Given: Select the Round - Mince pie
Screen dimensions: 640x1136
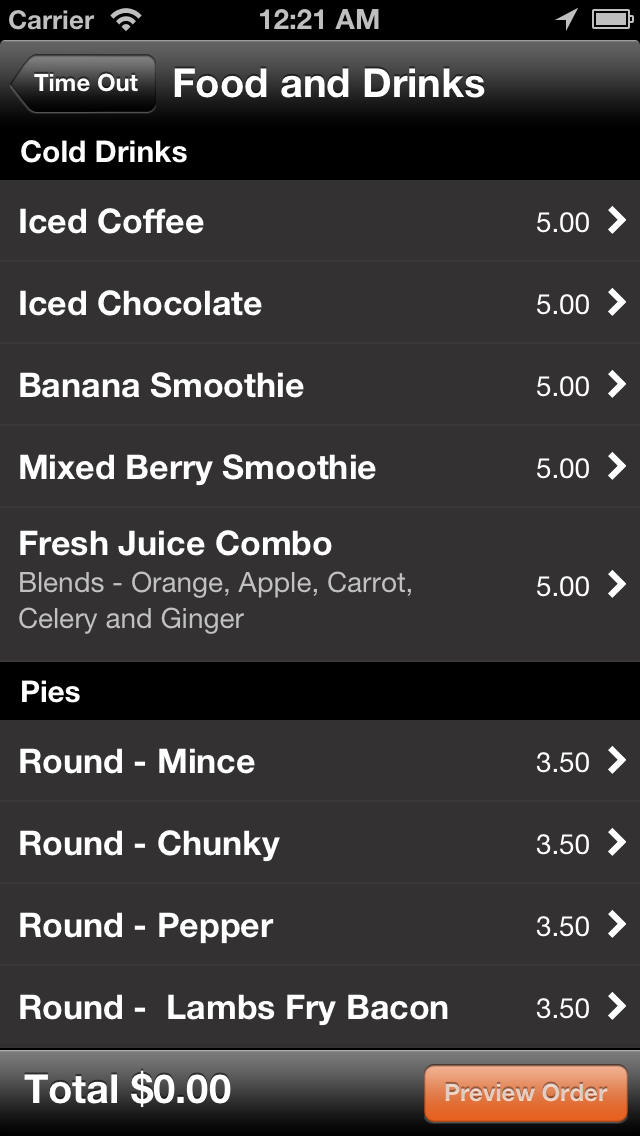Looking at the screenshot, I should point(320,761).
